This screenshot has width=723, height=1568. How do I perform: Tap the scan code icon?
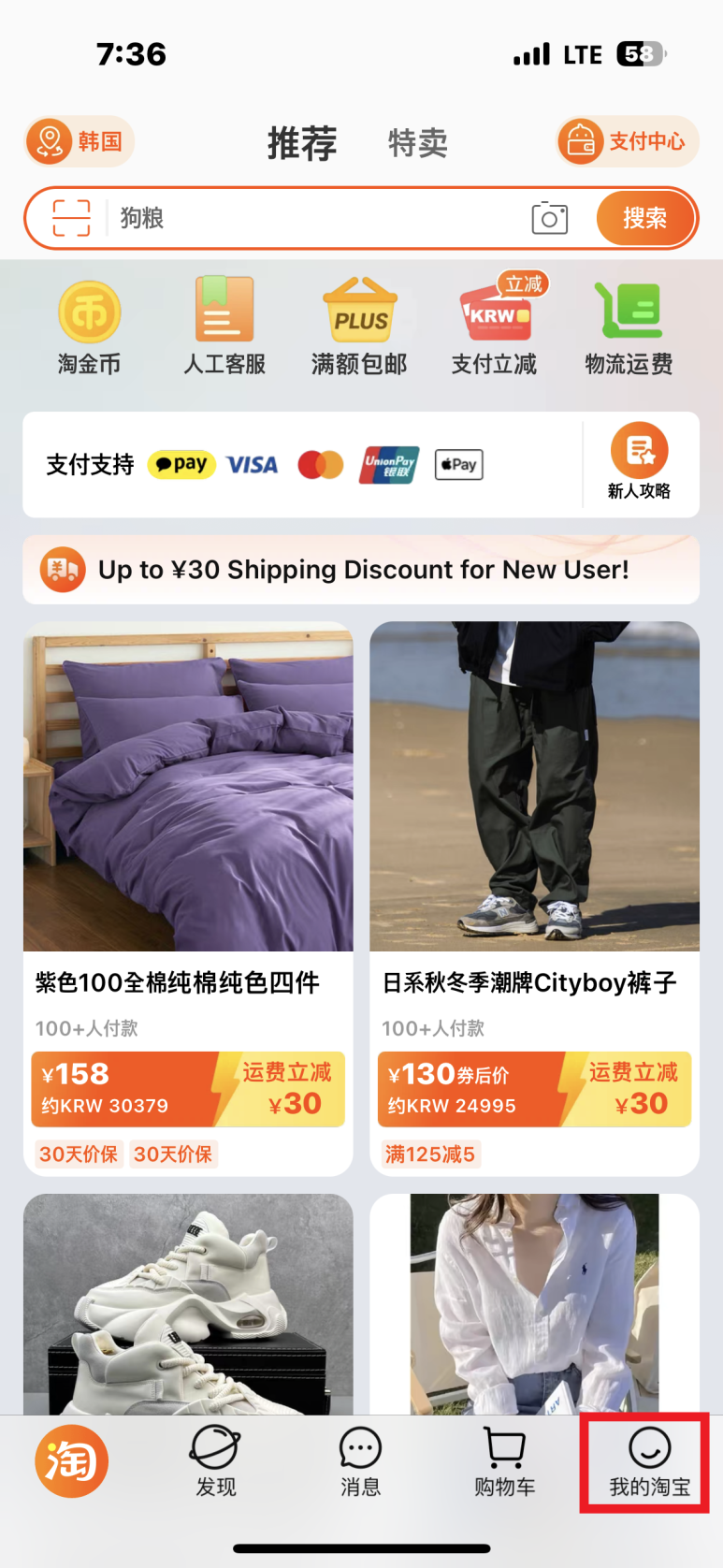(x=72, y=218)
